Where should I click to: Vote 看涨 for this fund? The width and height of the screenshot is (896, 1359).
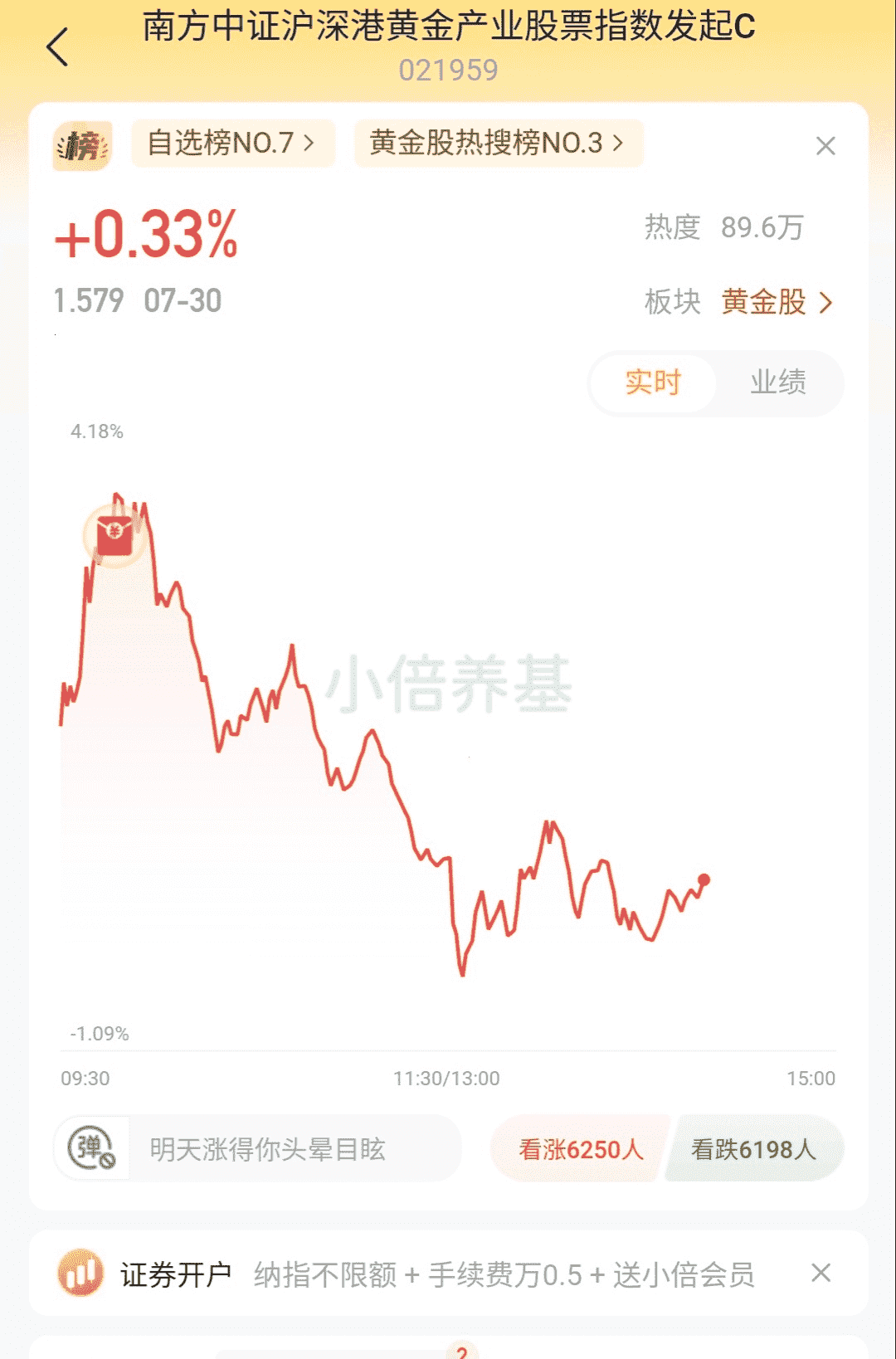(580, 1149)
